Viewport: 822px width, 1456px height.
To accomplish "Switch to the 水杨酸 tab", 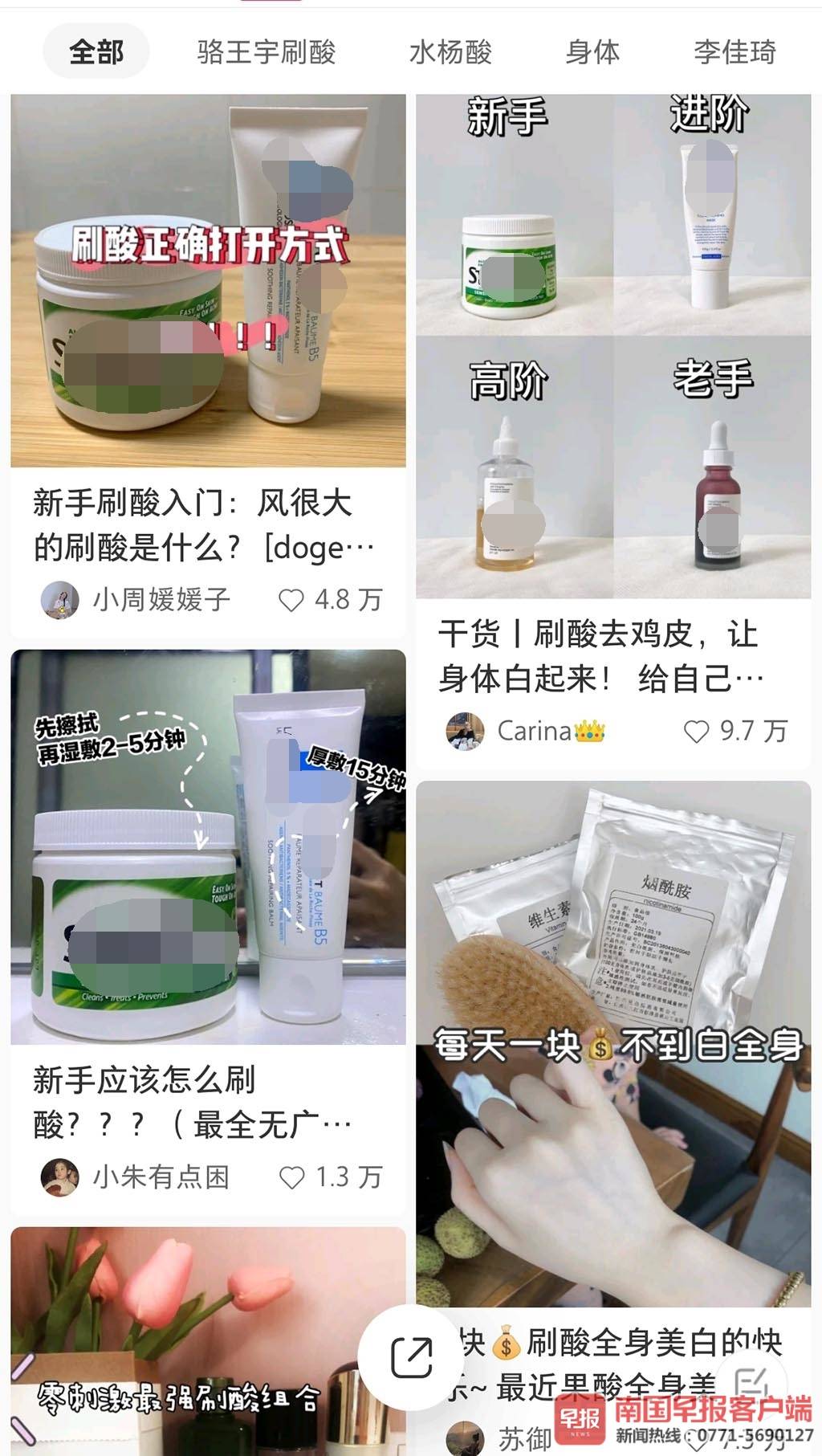I will click(x=450, y=52).
